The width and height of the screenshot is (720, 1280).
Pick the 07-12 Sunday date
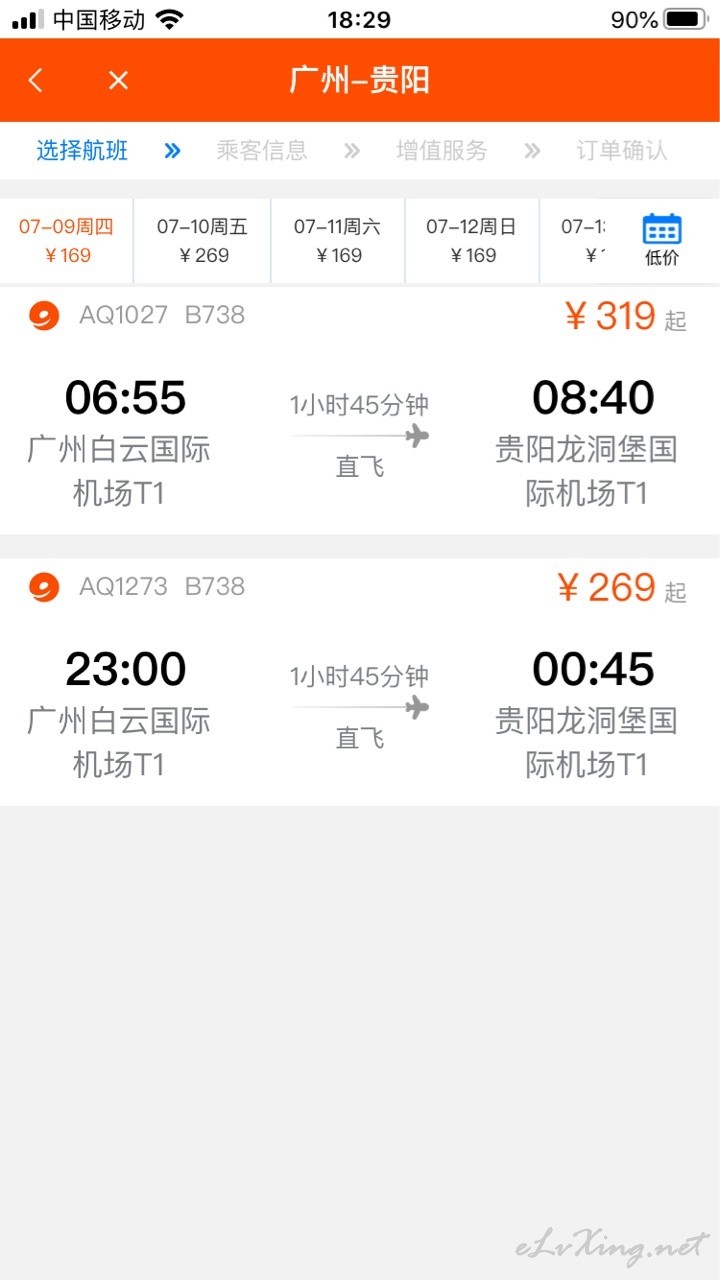472,241
